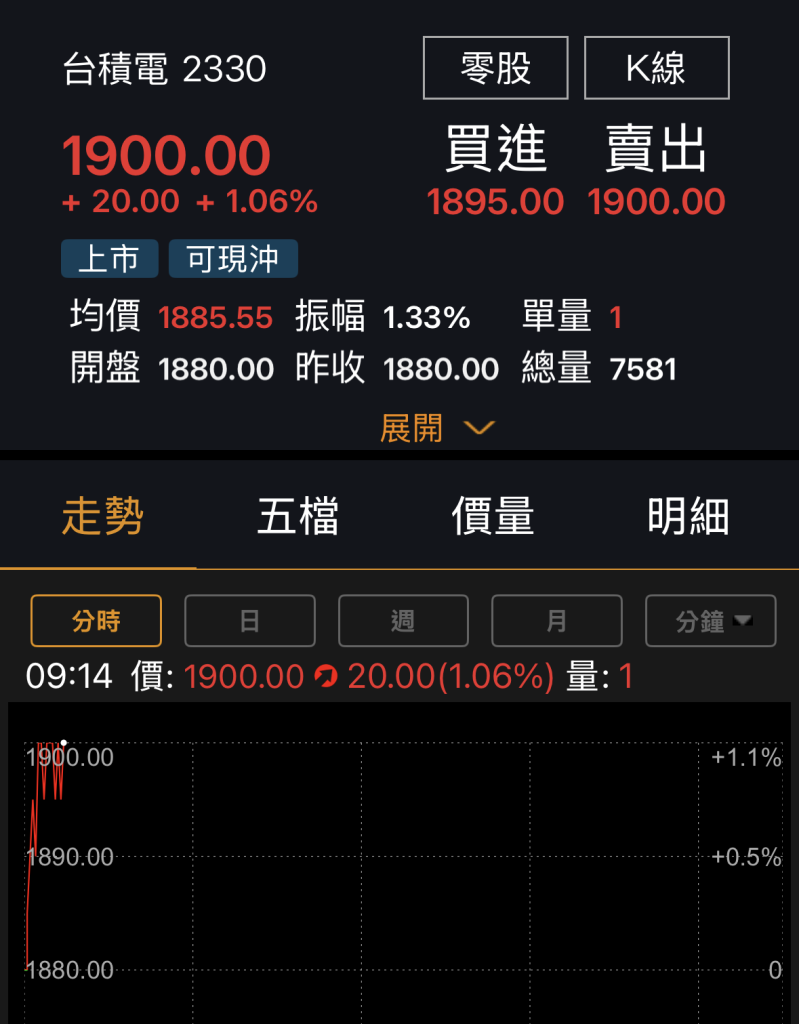Select the 賣出 sell action
799x1024 pixels.
(656, 150)
